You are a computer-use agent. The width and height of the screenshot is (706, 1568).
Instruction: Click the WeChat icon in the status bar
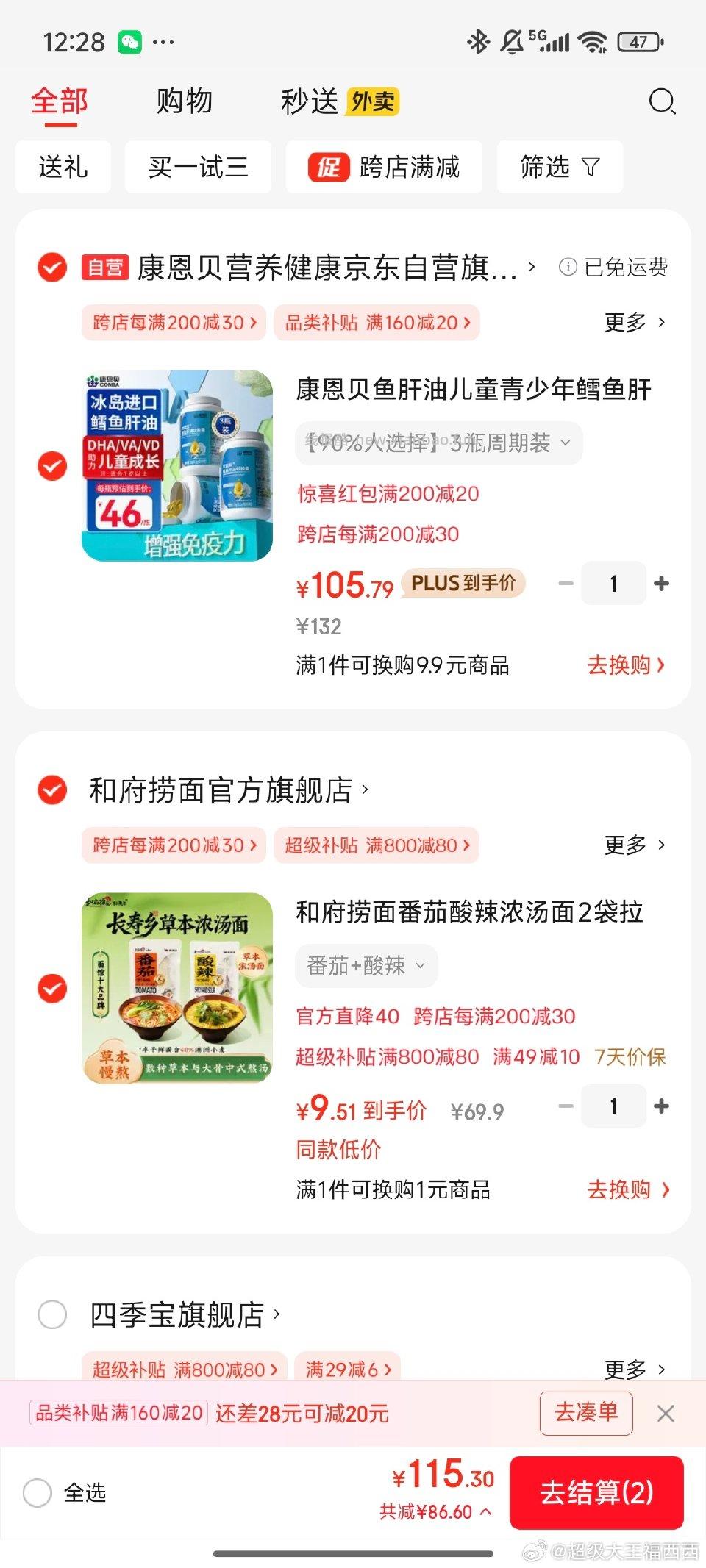tap(129, 42)
